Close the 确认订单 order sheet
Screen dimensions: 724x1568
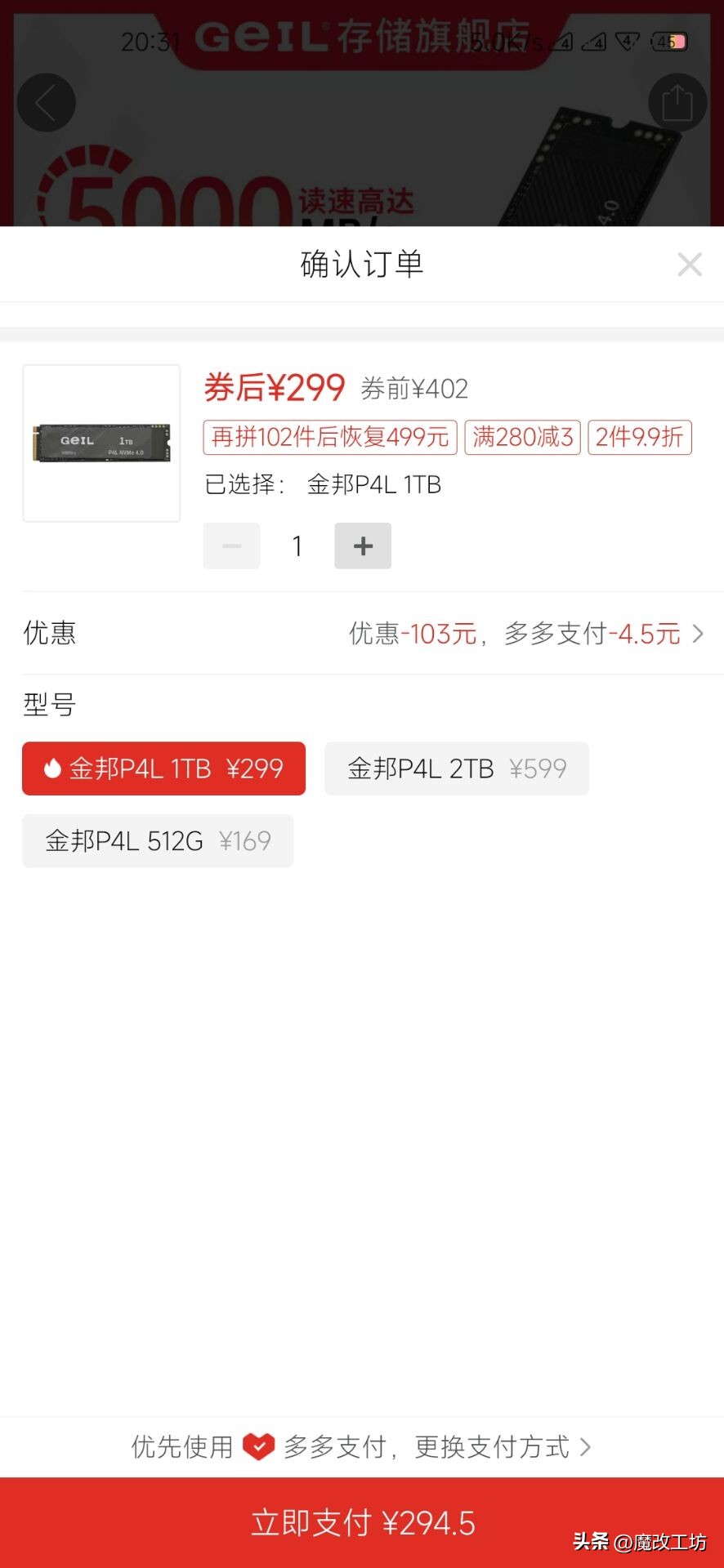point(690,264)
